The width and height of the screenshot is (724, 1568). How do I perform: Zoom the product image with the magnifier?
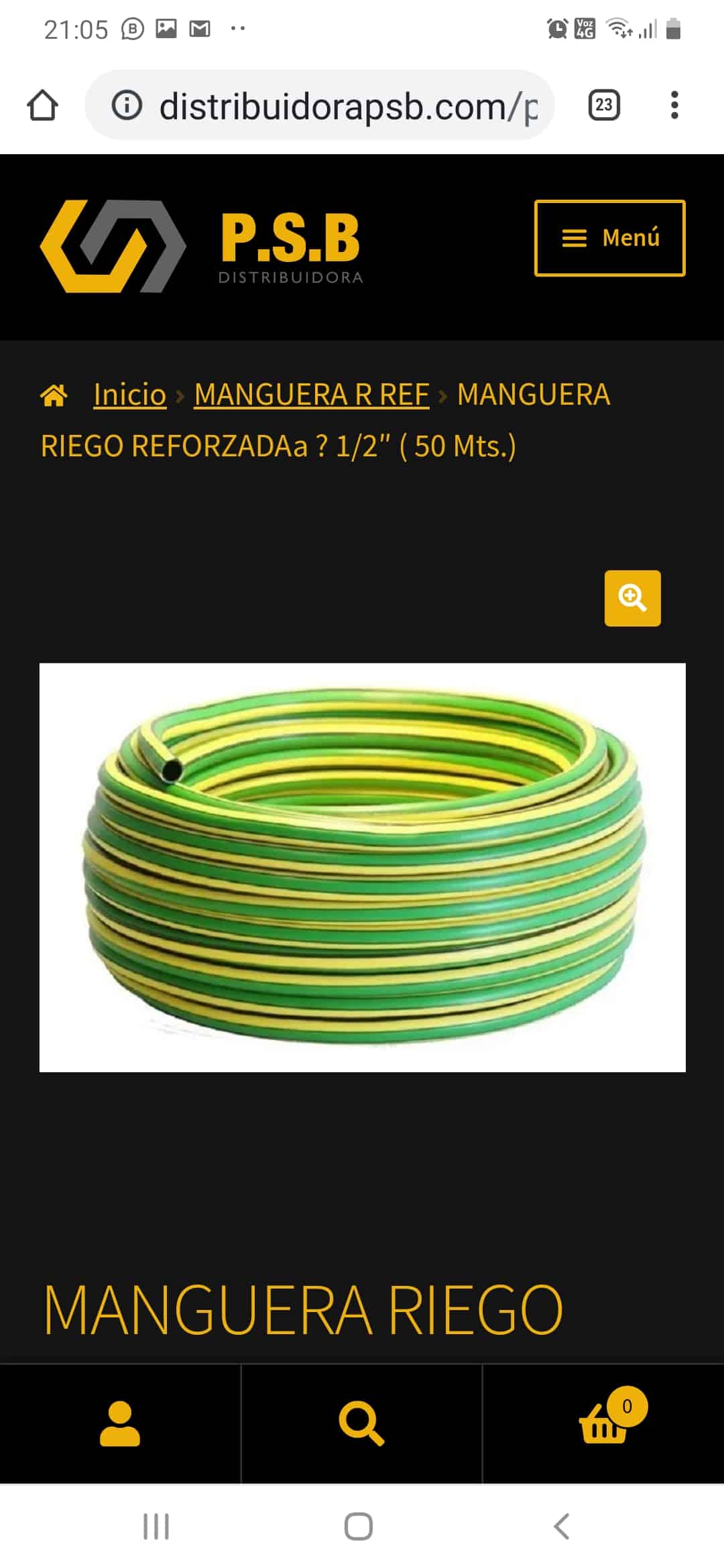point(632,598)
